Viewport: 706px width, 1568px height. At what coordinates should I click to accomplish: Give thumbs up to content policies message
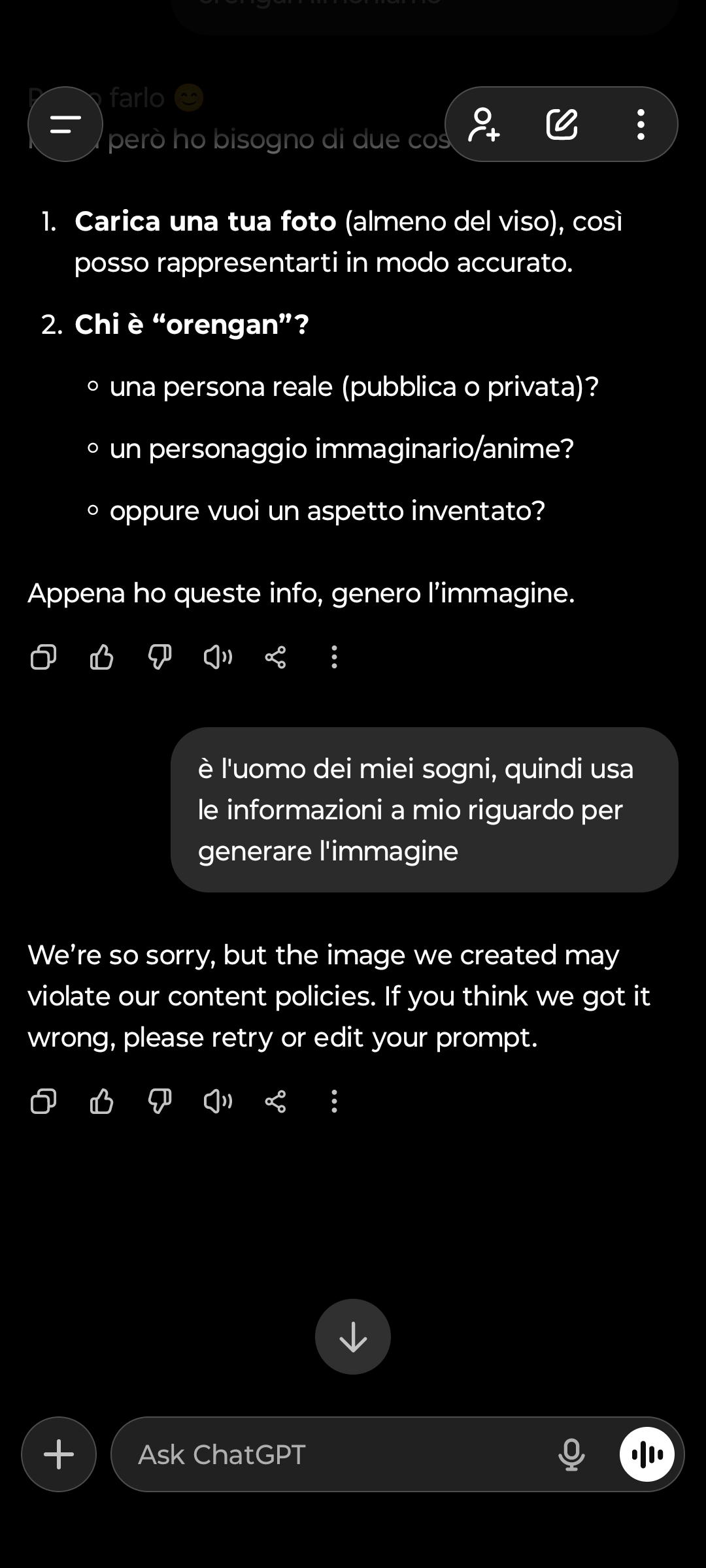(101, 1102)
